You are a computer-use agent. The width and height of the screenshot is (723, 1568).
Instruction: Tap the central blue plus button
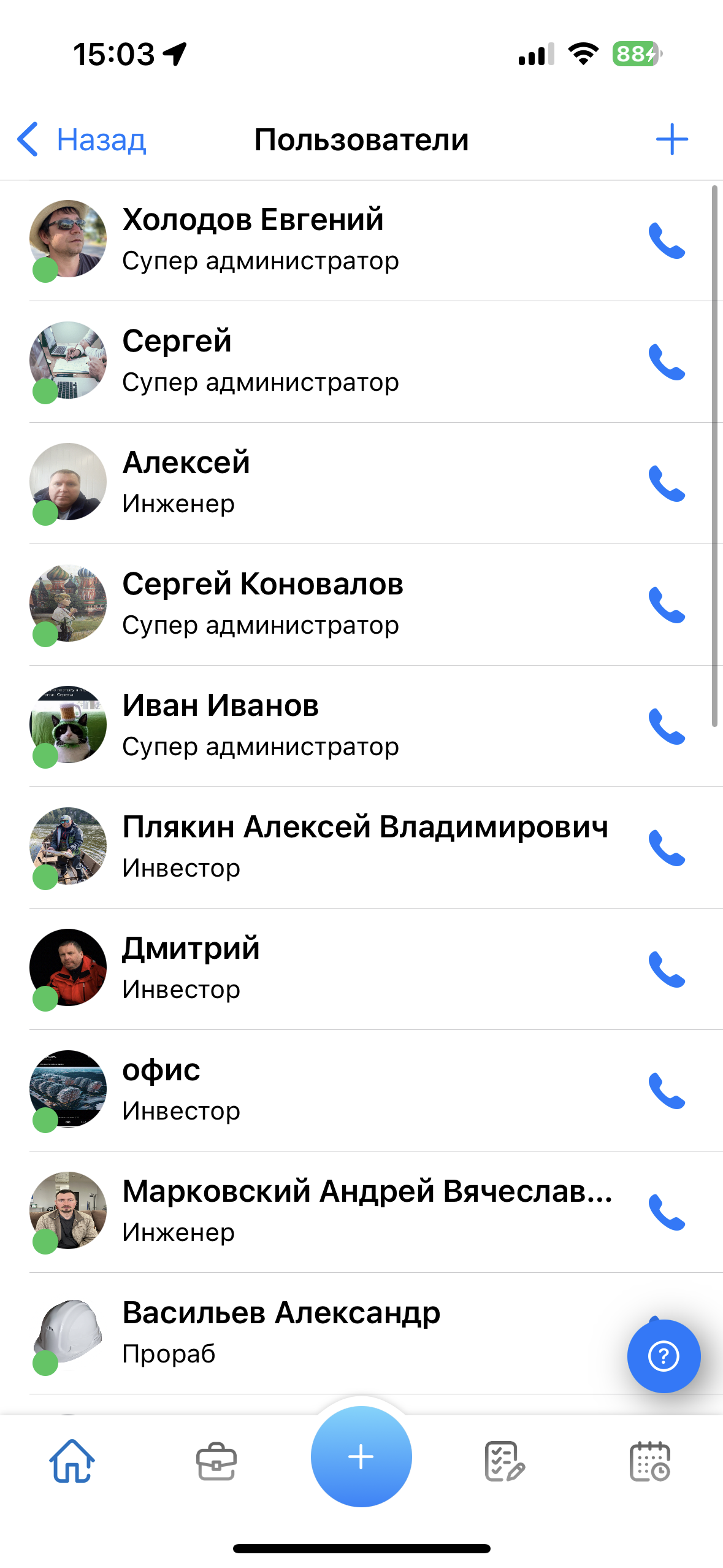(x=361, y=1456)
